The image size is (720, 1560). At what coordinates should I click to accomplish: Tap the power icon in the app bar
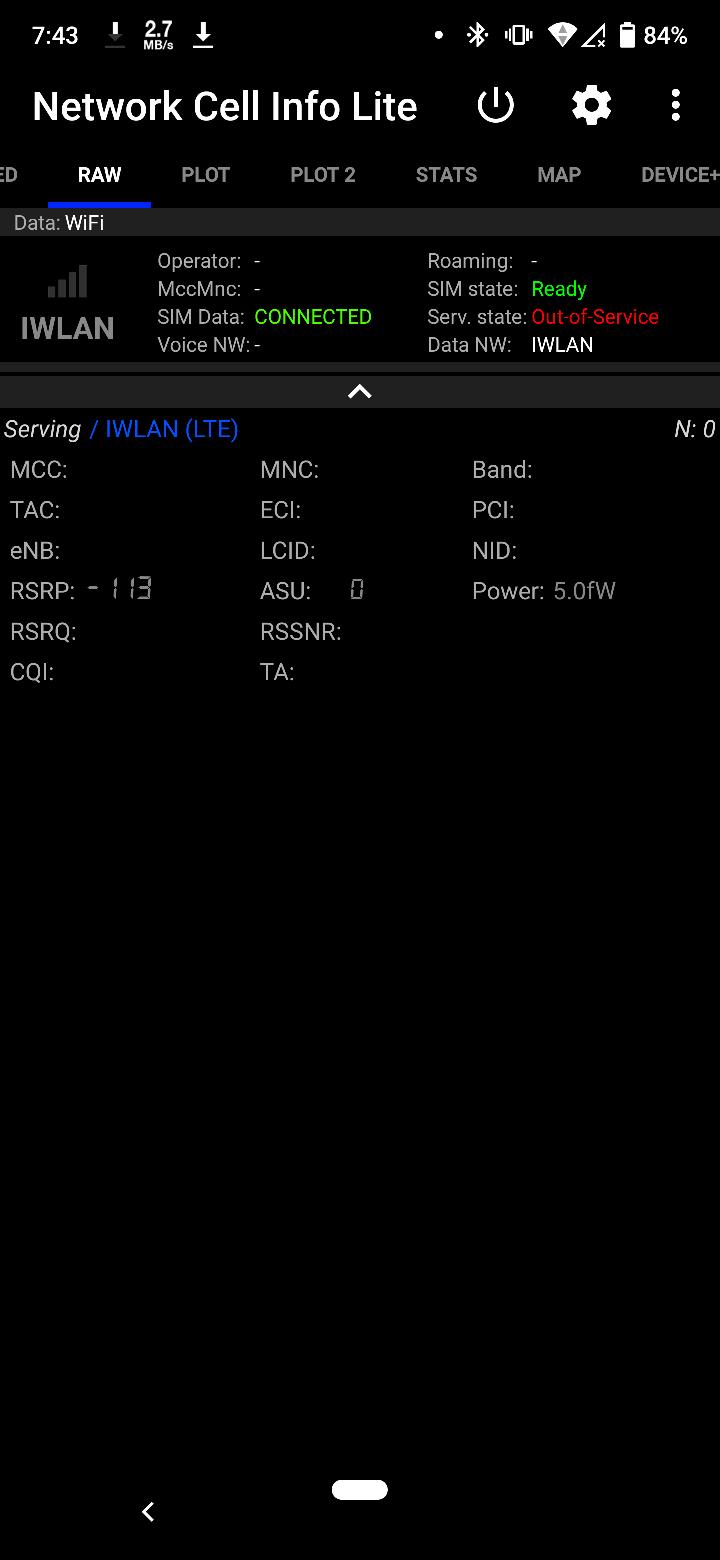click(x=496, y=106)
